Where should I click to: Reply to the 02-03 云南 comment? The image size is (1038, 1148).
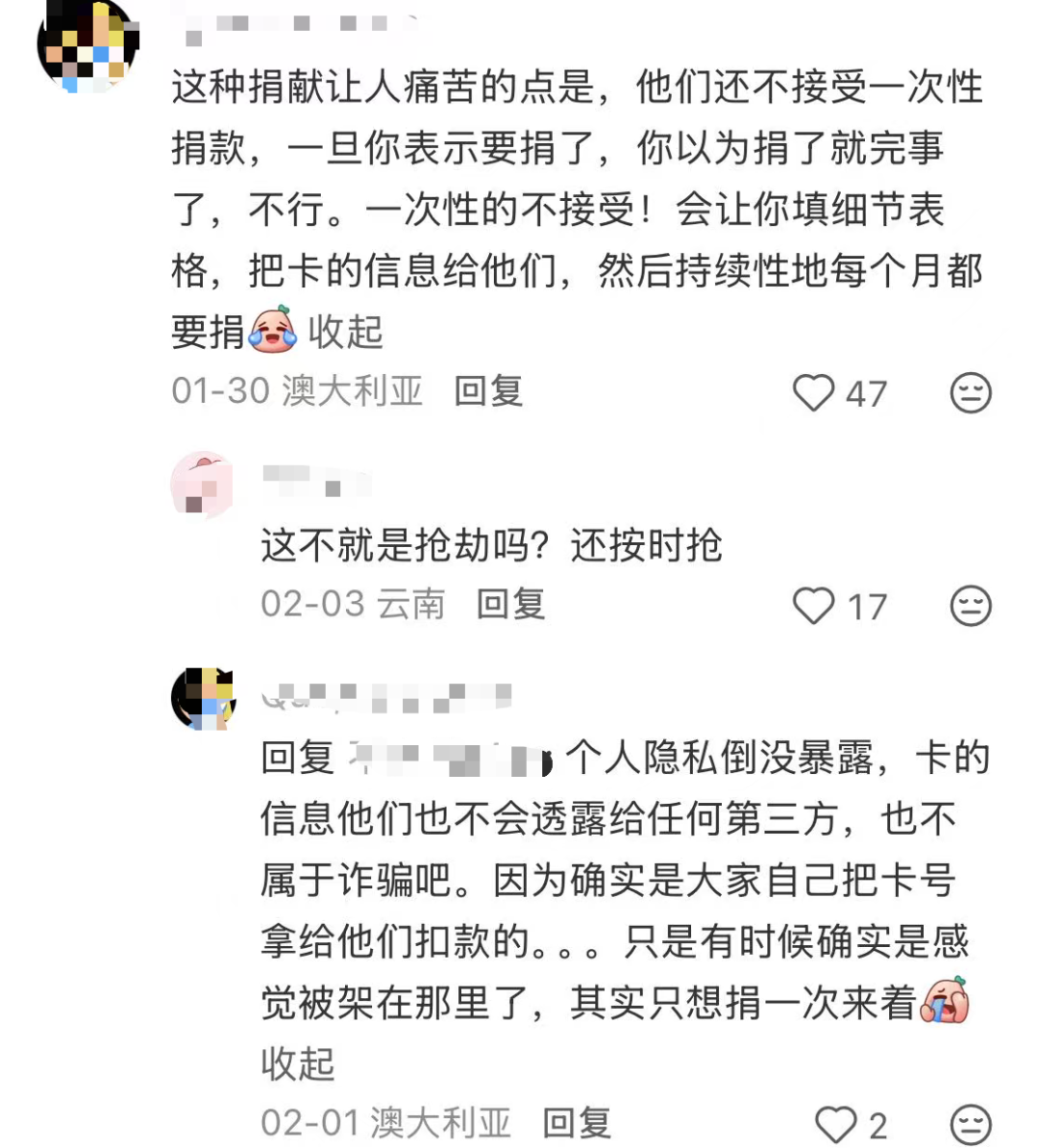510,604
